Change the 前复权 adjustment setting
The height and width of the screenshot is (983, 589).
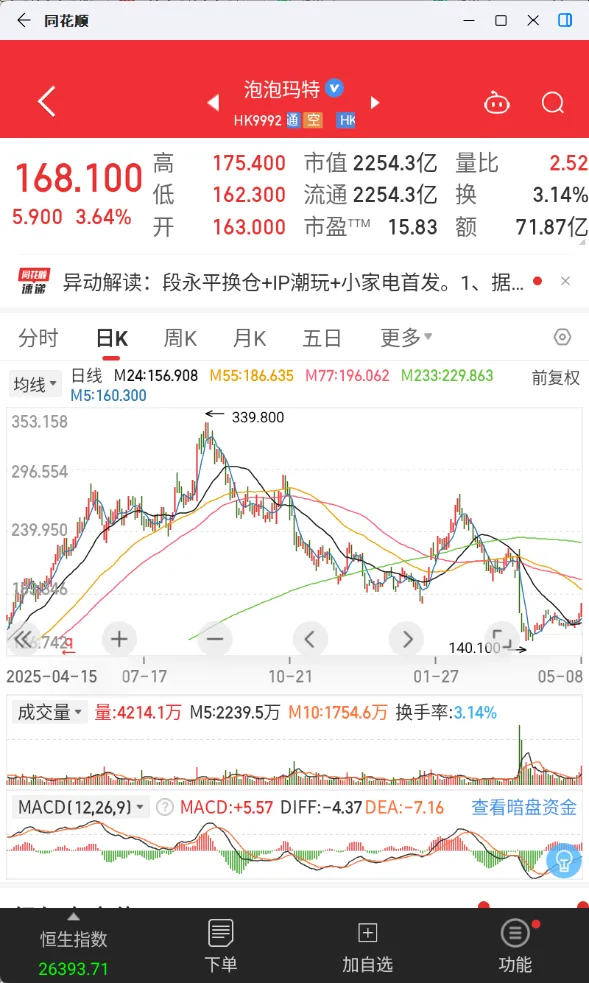point(556,377)
